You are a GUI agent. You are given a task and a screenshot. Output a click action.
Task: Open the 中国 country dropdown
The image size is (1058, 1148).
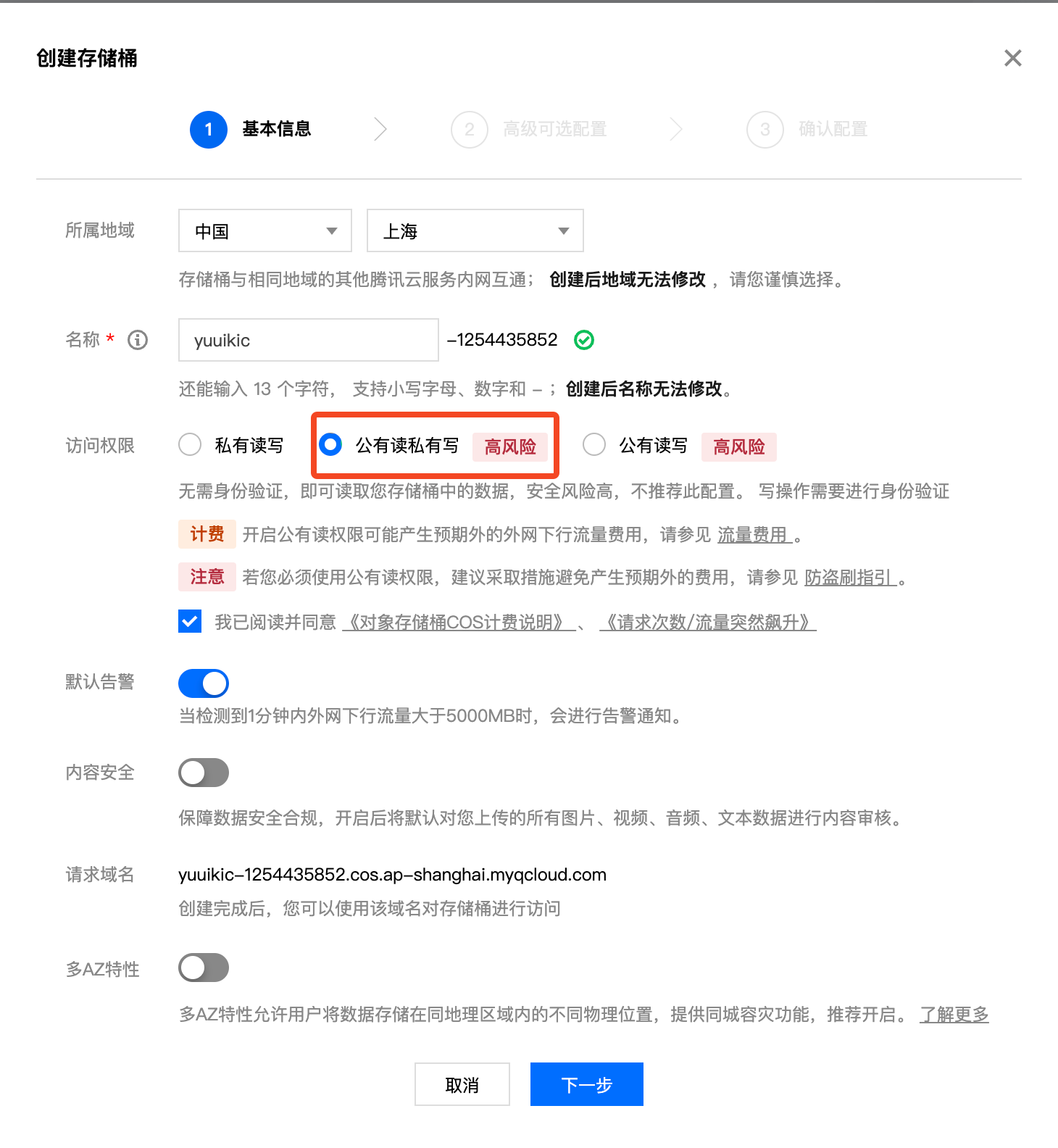[x=264, y=231]
